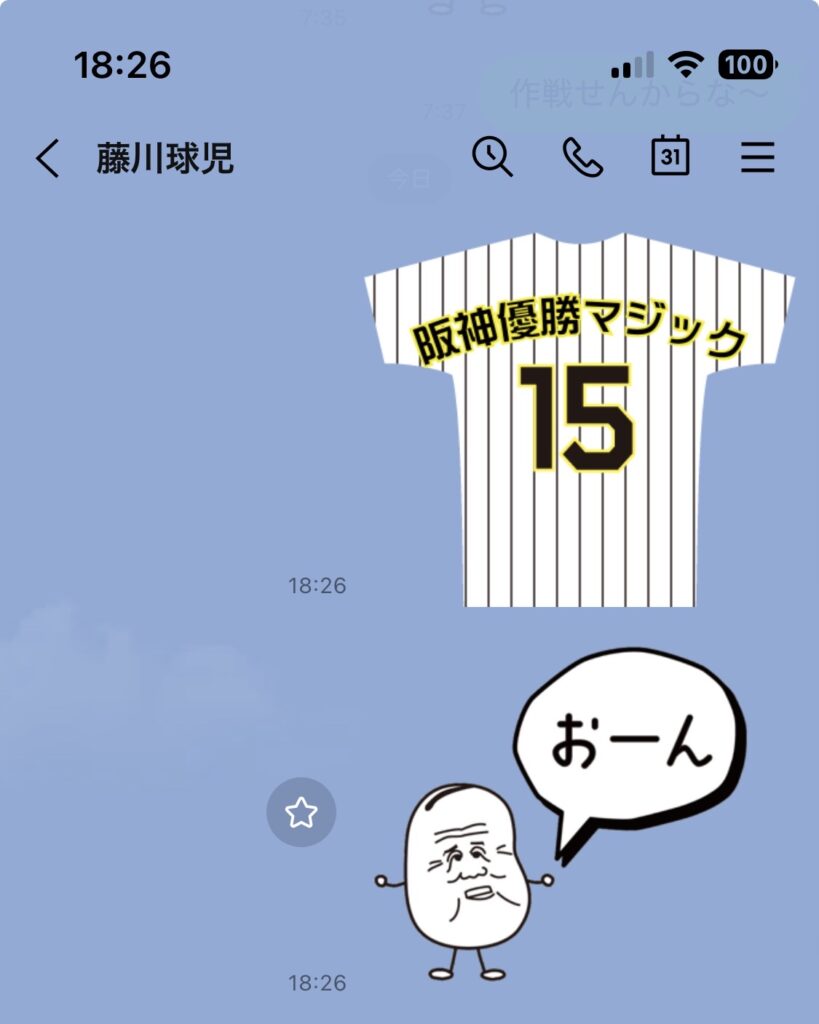Open the 阪神優勝マジック 15 jersey image
This screenshot has height=1024, width=819.
(x=579, y=419)
